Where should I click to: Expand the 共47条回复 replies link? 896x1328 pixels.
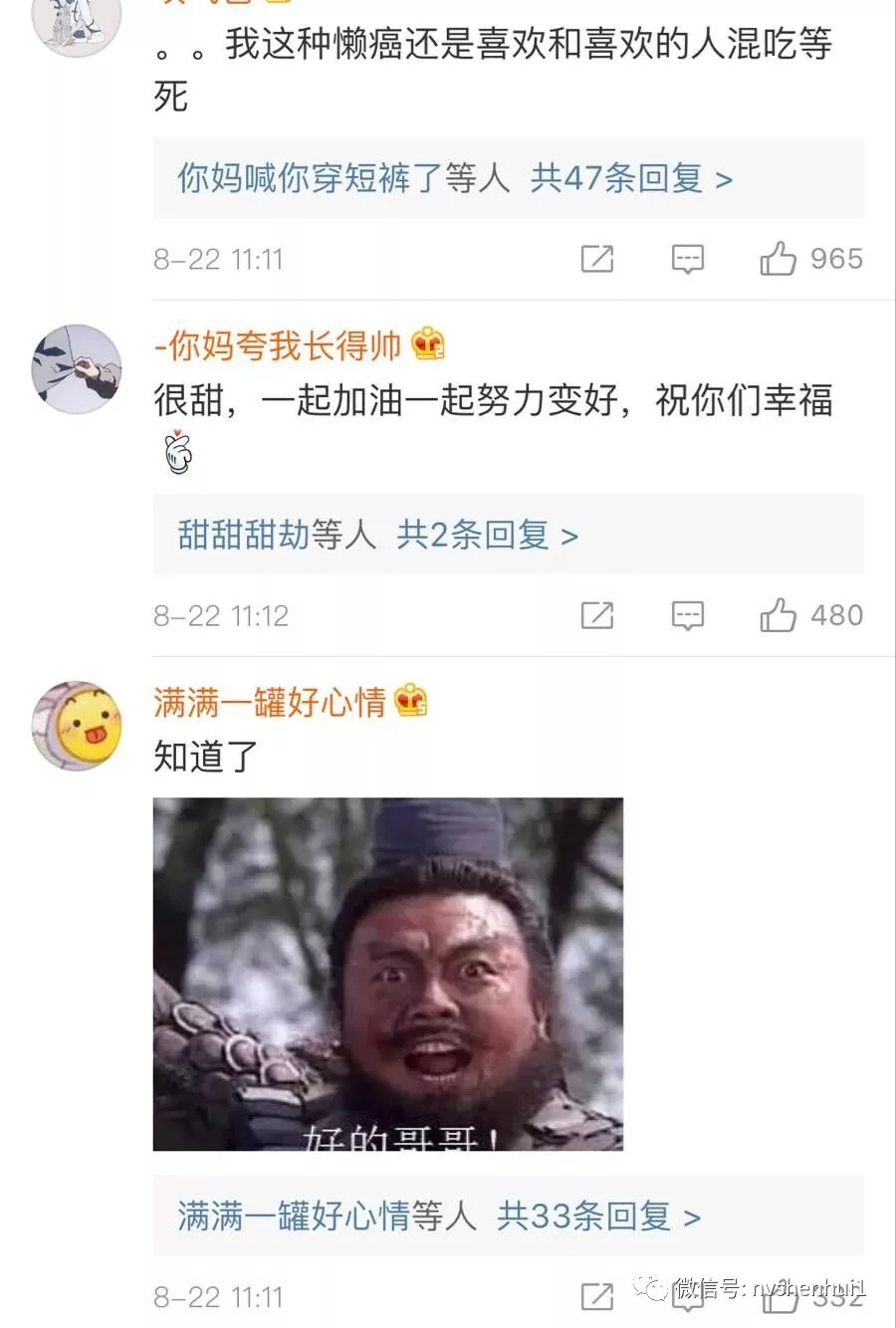[x=631, y=179]
